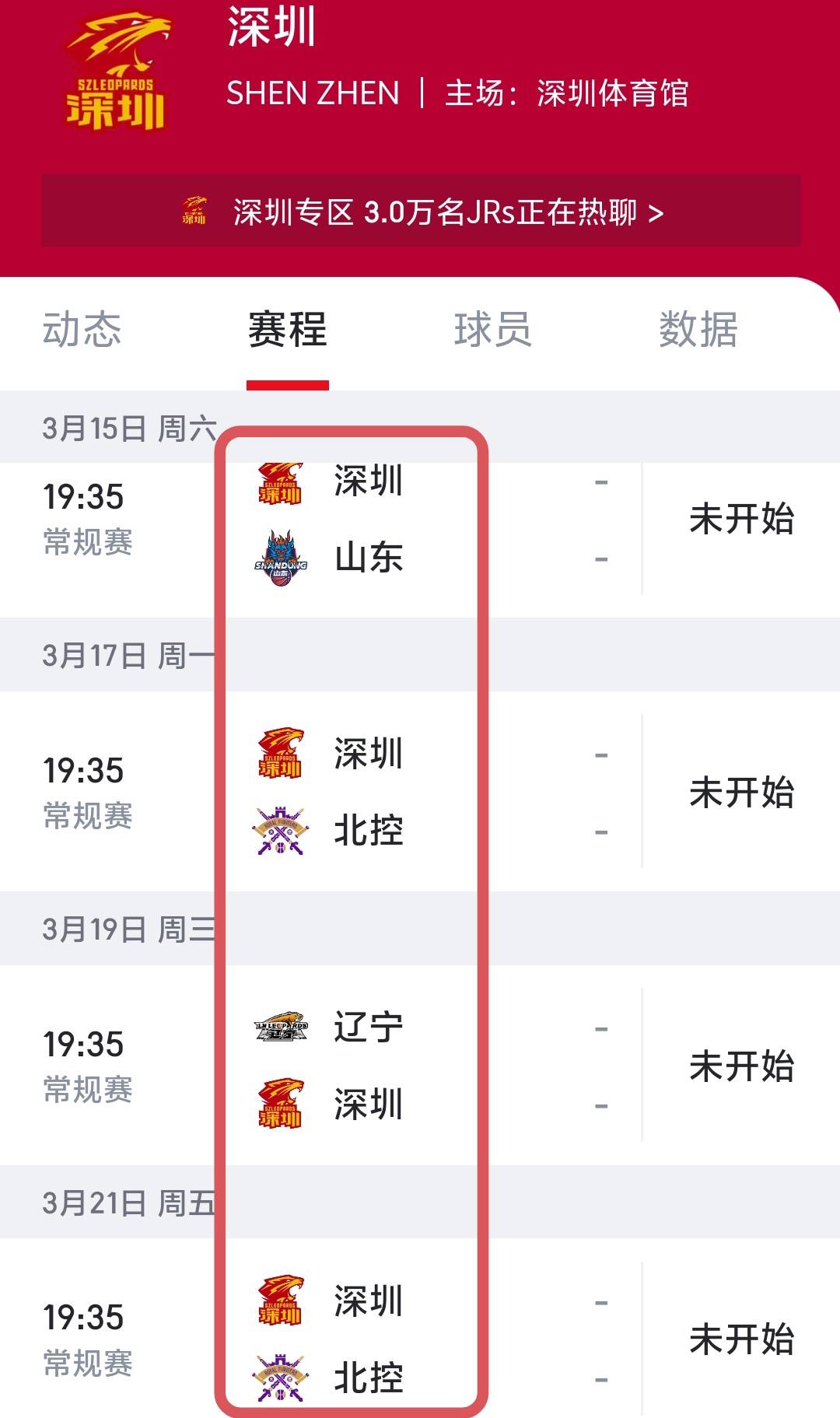Select the 赛程 tab

(287, 329)
